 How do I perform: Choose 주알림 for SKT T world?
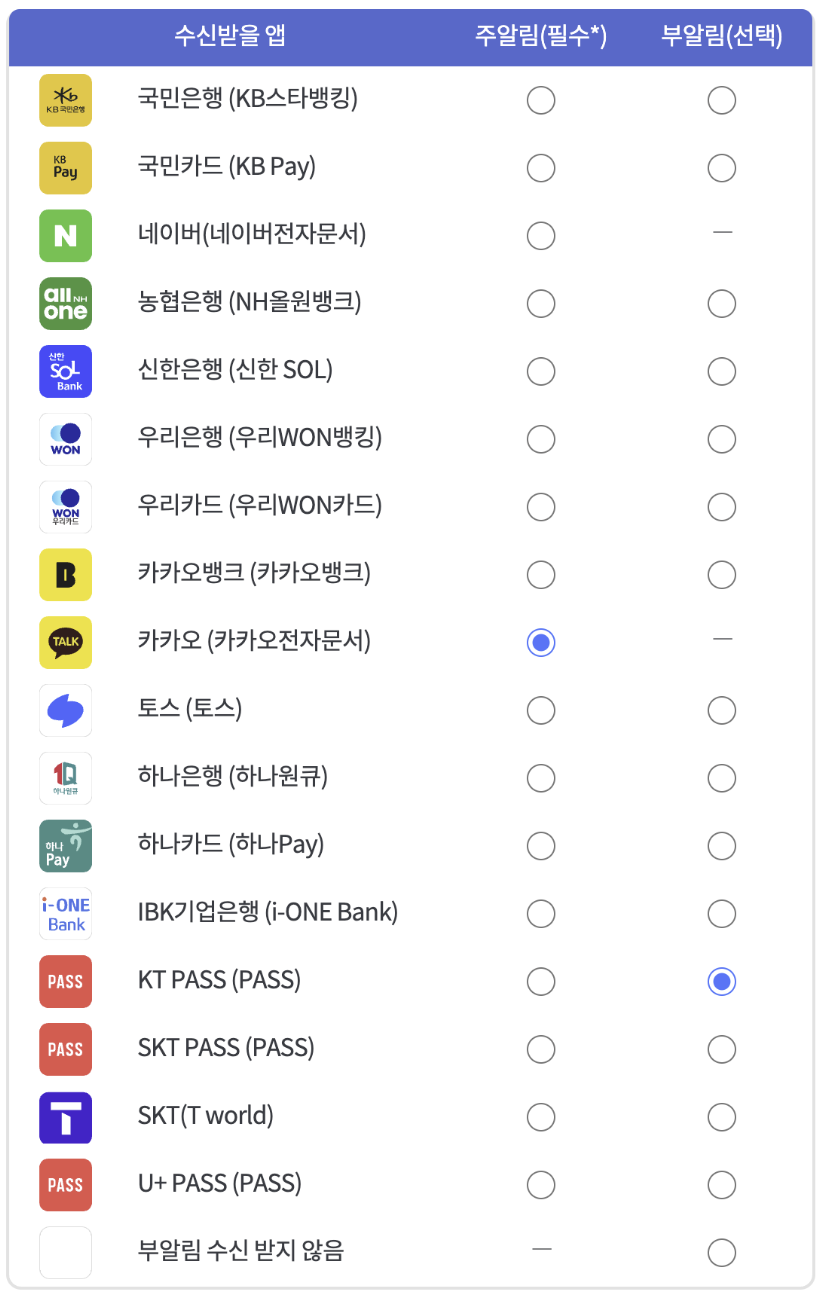click(x=541, y=1117)
